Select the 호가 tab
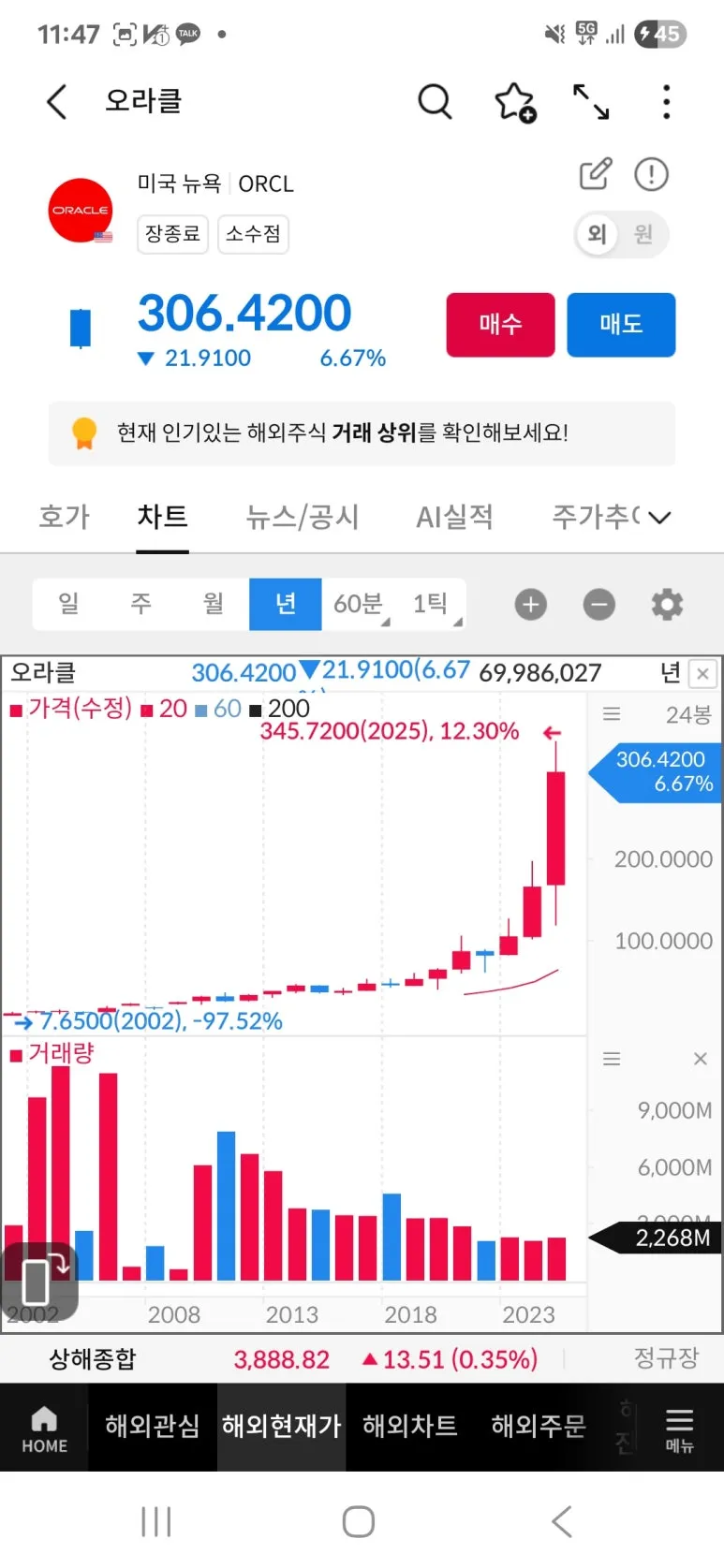Screen dimensions: 724x1568 click(x=64, y=516)
